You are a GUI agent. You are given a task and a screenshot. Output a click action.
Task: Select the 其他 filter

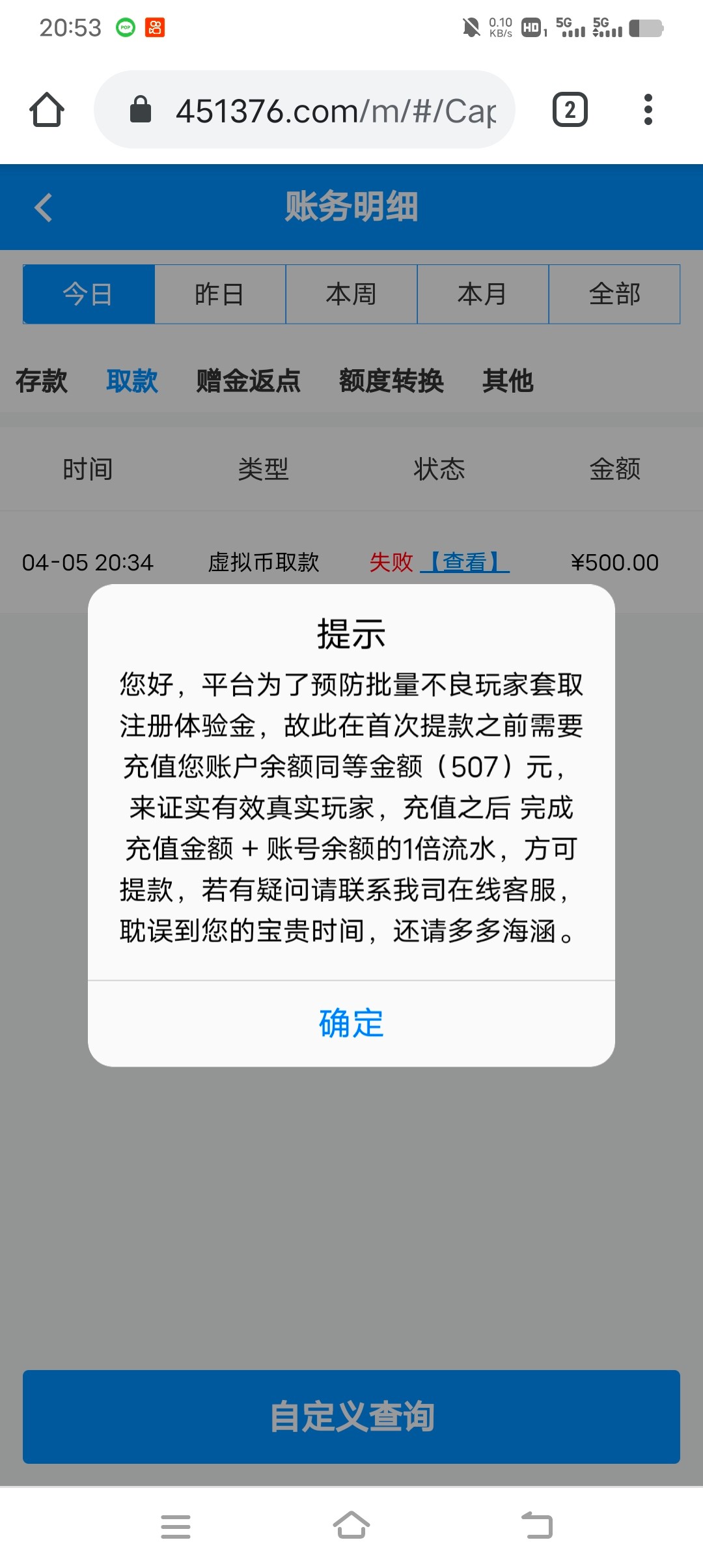(x=508, y=383)
